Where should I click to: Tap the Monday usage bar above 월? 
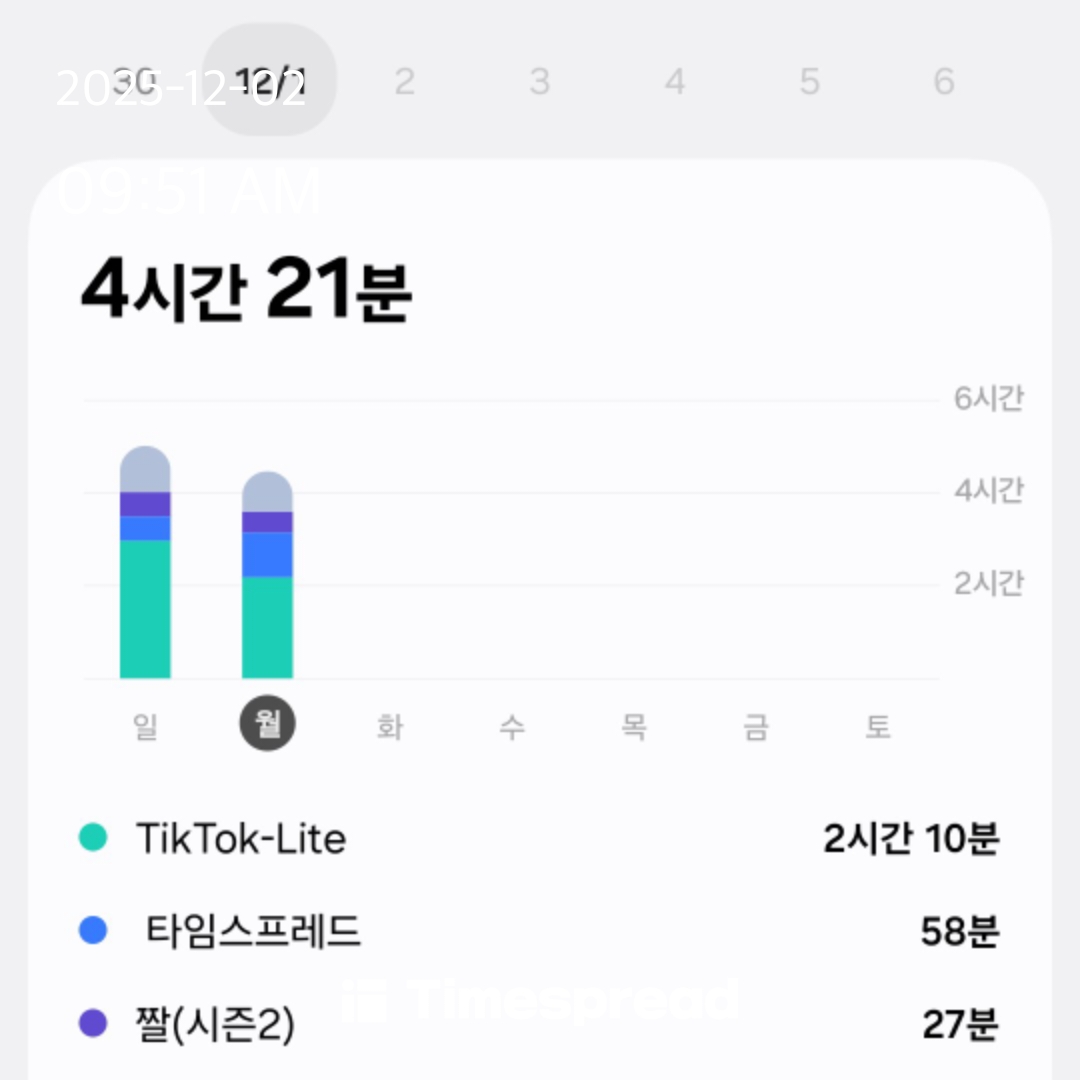click(267, 578)
